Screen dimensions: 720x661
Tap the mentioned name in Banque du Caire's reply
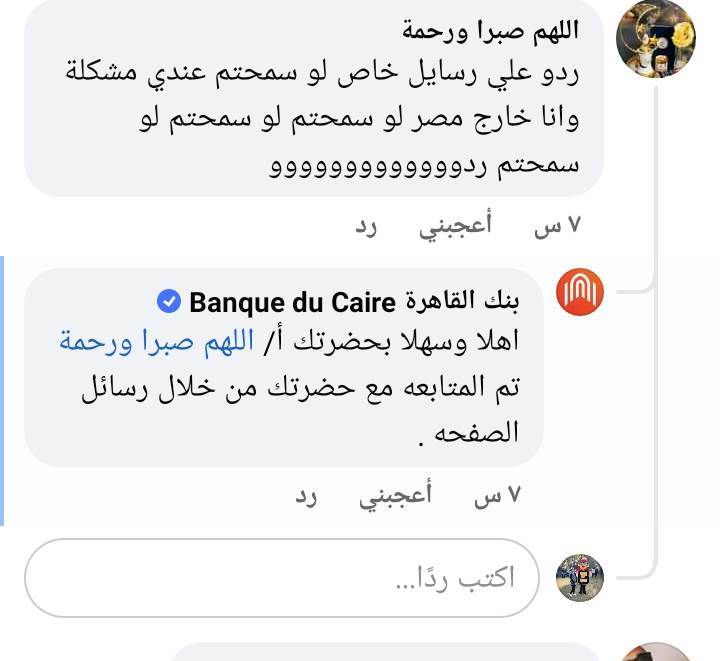pyautogui.click(x=118, y=343)
